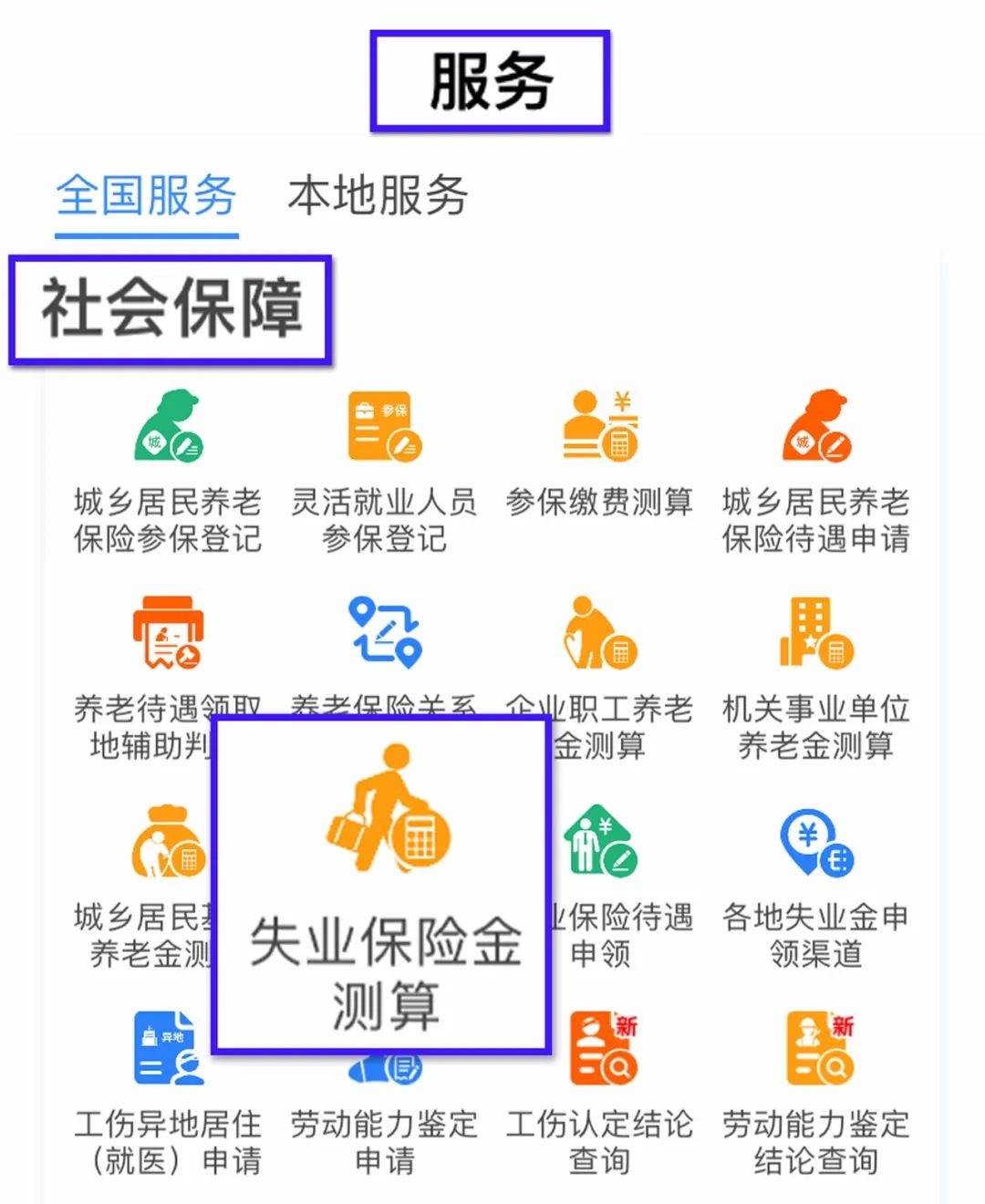Open 各地失业金申领渠道 map-pin icon
This screenshot has height=1204, width=985.
coord(816,841)
